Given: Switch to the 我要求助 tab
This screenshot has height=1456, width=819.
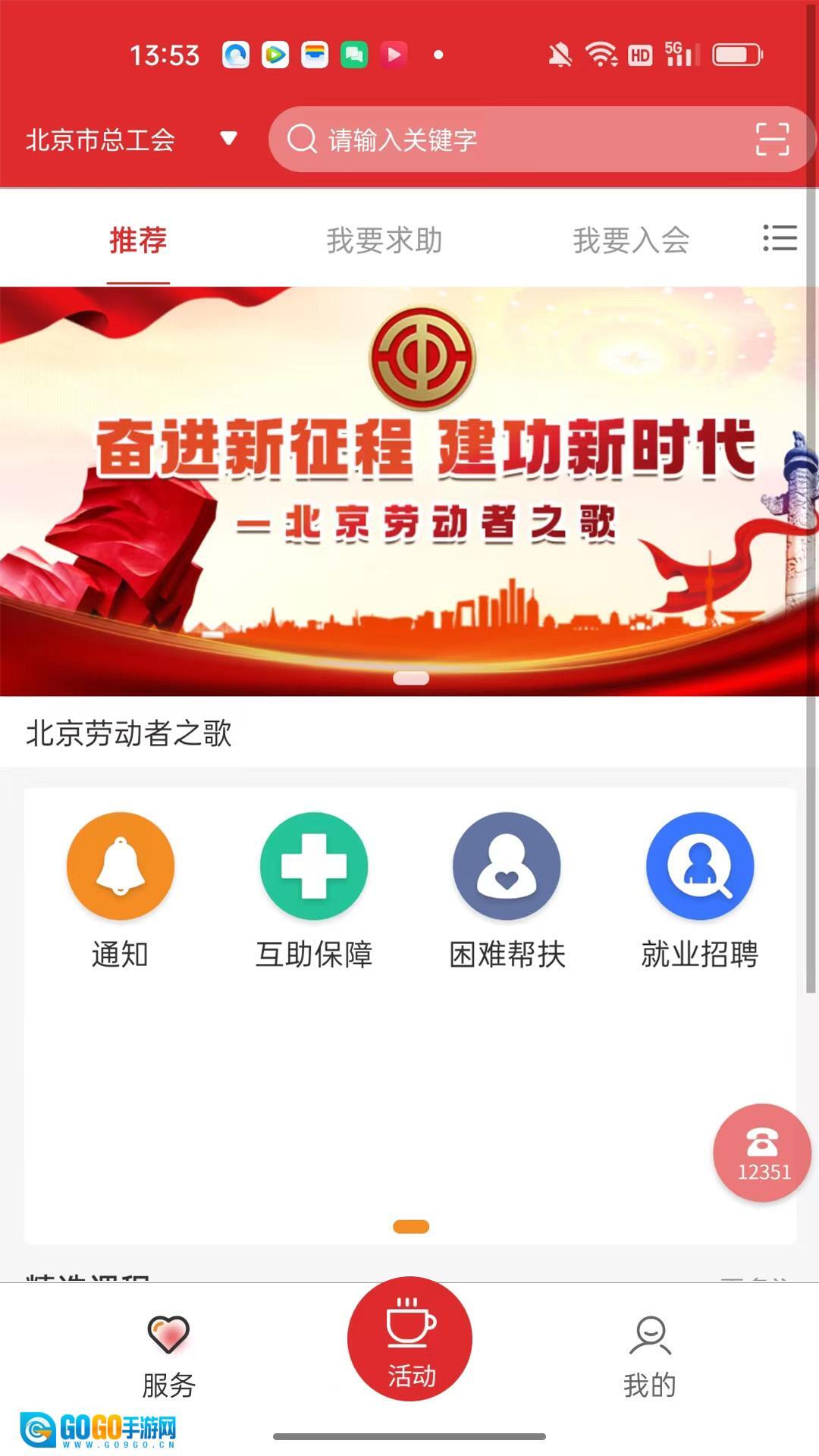Looking at the screenshot, I should point(384,240).
